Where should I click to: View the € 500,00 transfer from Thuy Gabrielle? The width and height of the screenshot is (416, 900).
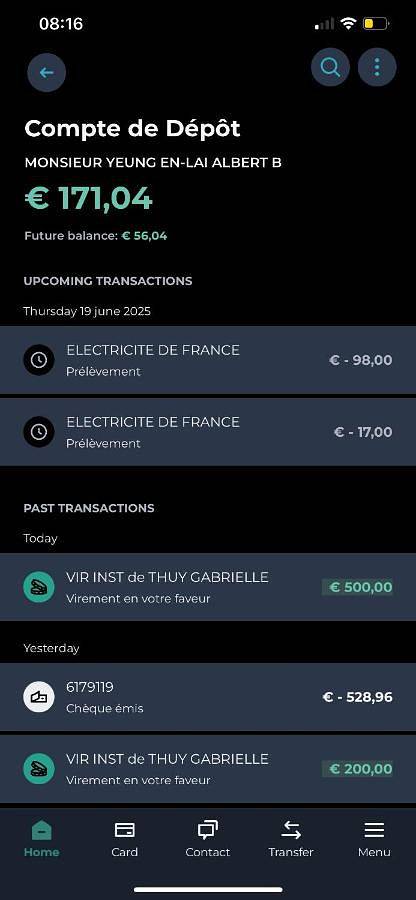pyautogui.click(x=208, y=587)
